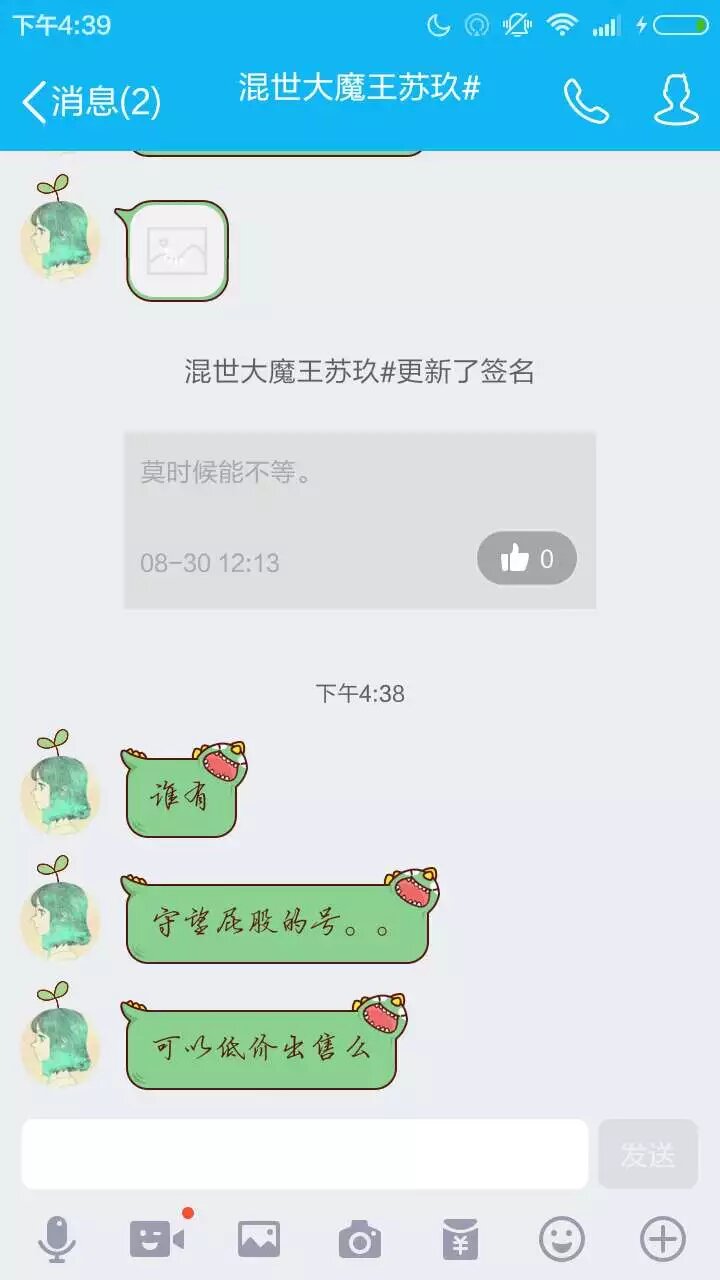The height and width of the screenshot is (1280, 720).
Task: Start a video call from toolbar
Action: tap(158, 1240)
